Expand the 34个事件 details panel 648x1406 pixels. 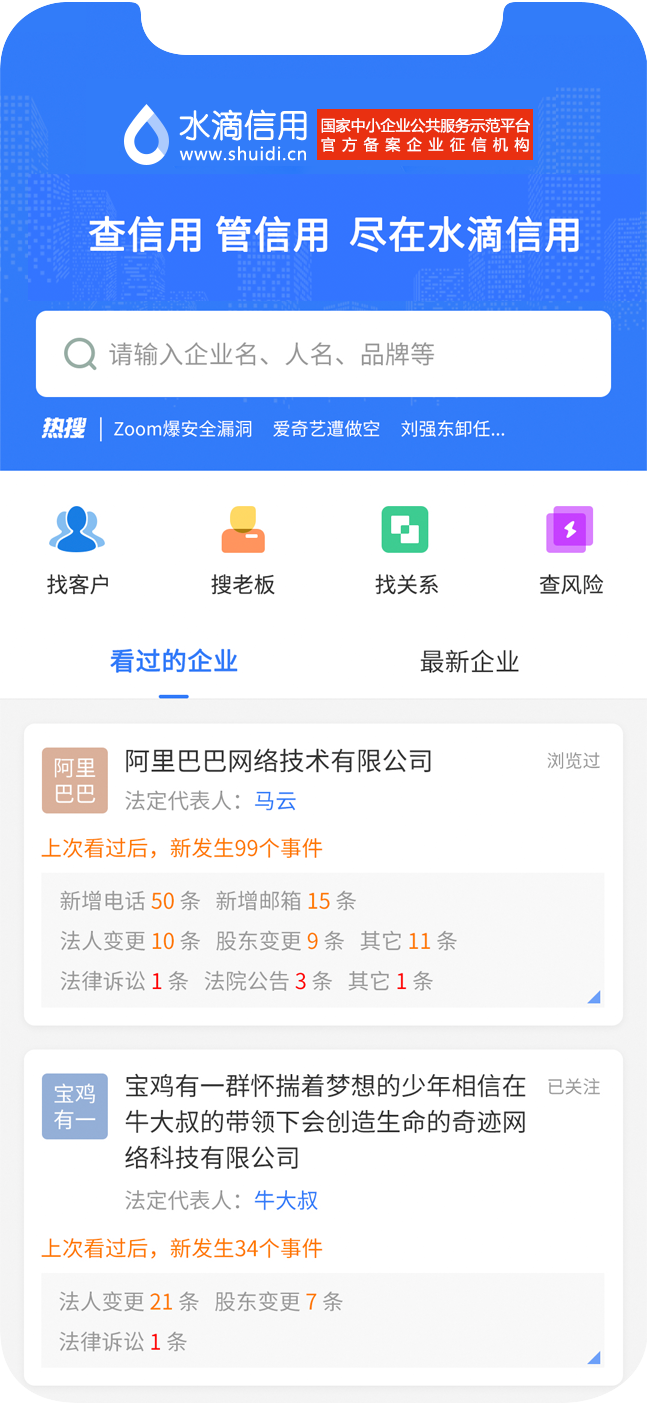click(594, 1357)
